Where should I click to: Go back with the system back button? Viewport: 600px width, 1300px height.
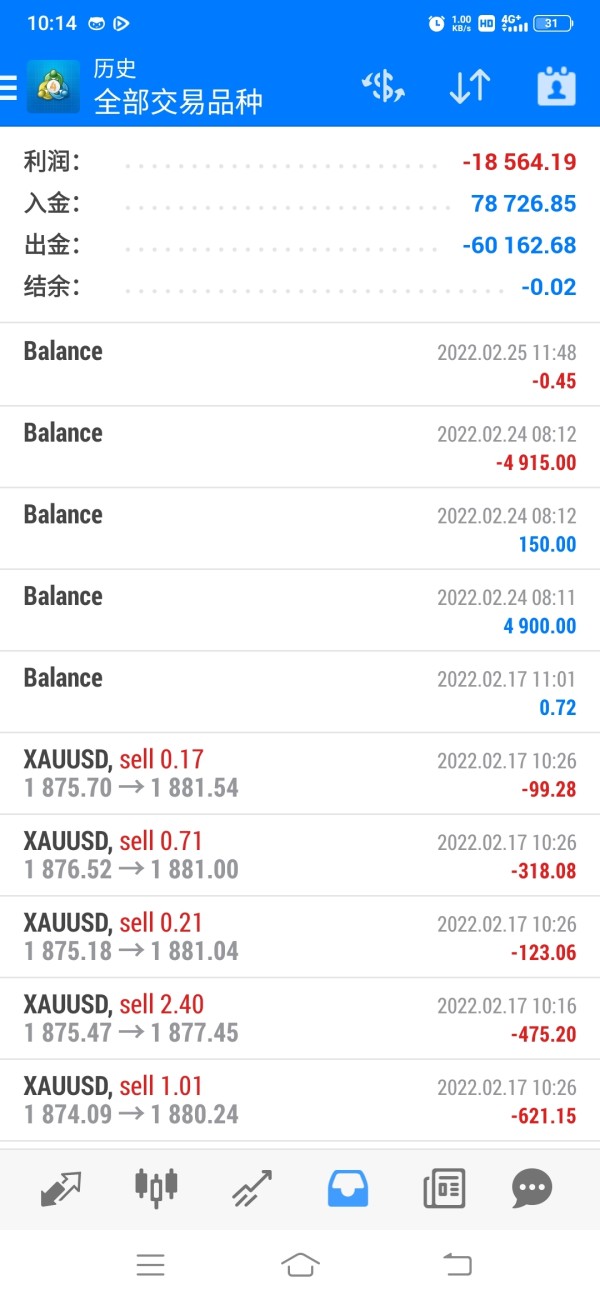(x=456, y=1265)
